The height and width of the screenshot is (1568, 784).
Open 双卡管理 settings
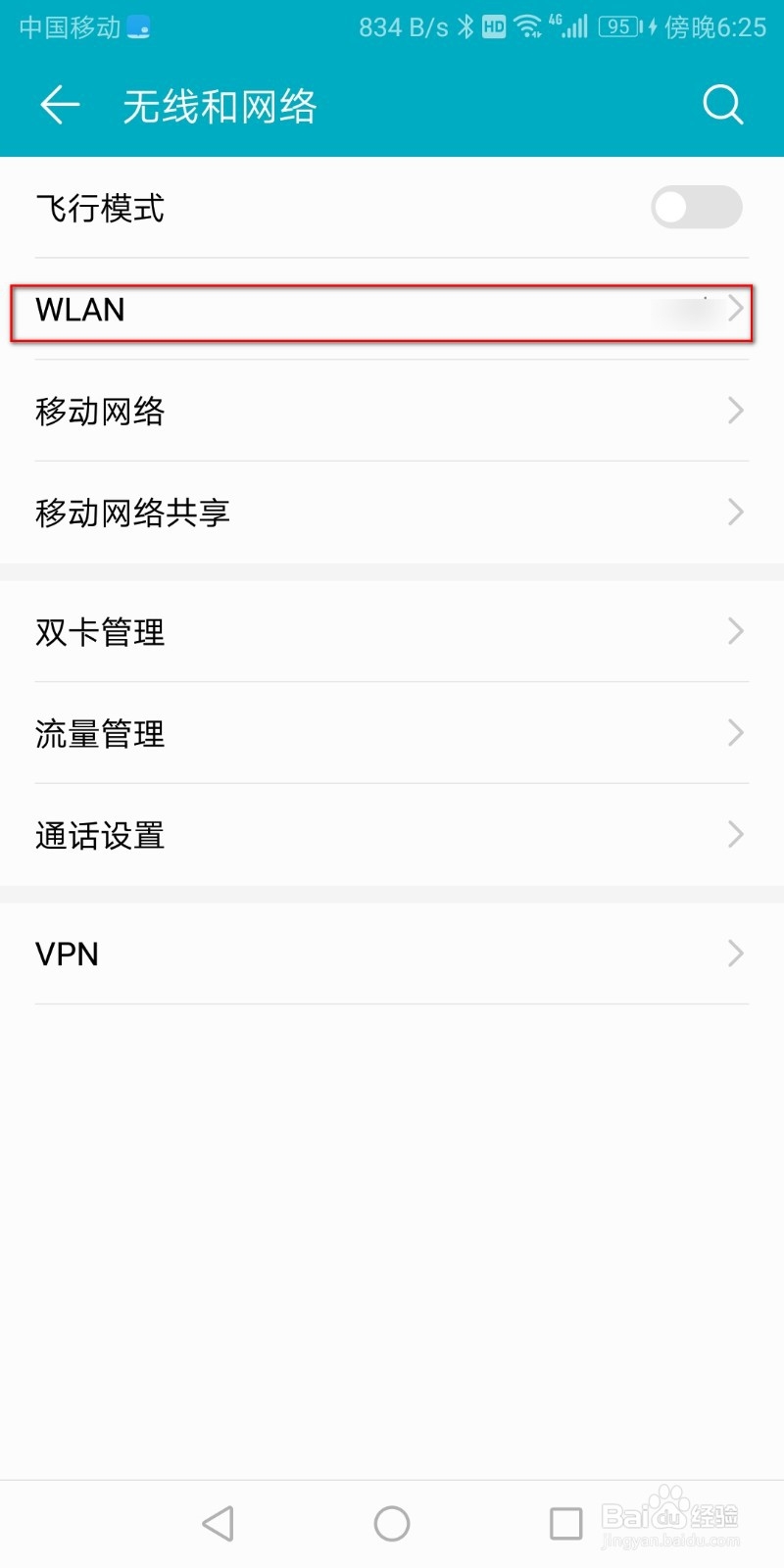tap(392, 632)
